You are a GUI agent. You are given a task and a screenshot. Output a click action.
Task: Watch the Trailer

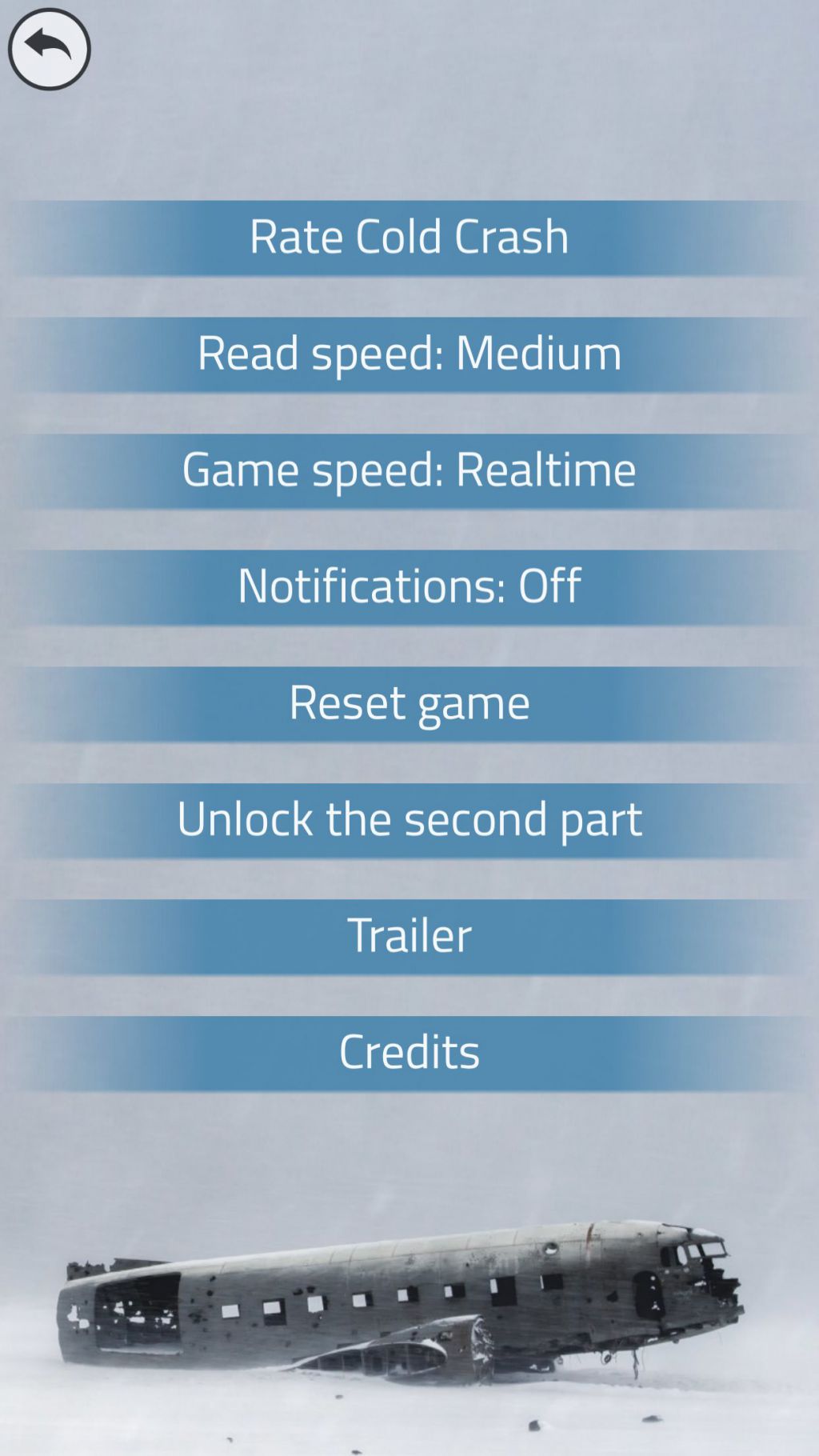pos(409,936)
